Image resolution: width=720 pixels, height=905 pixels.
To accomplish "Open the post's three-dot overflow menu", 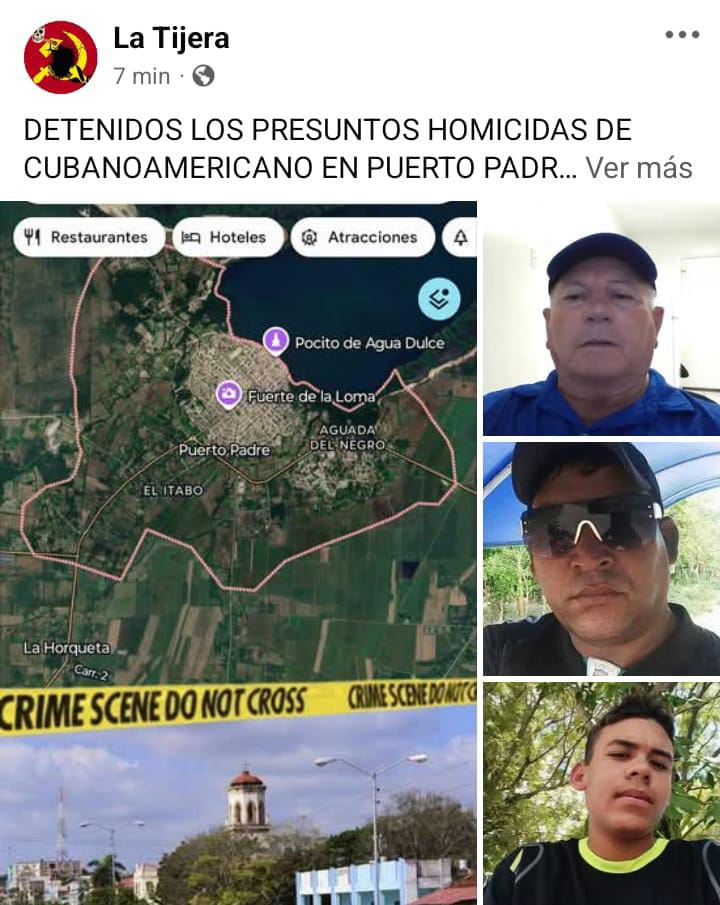I will click(682, 35).
